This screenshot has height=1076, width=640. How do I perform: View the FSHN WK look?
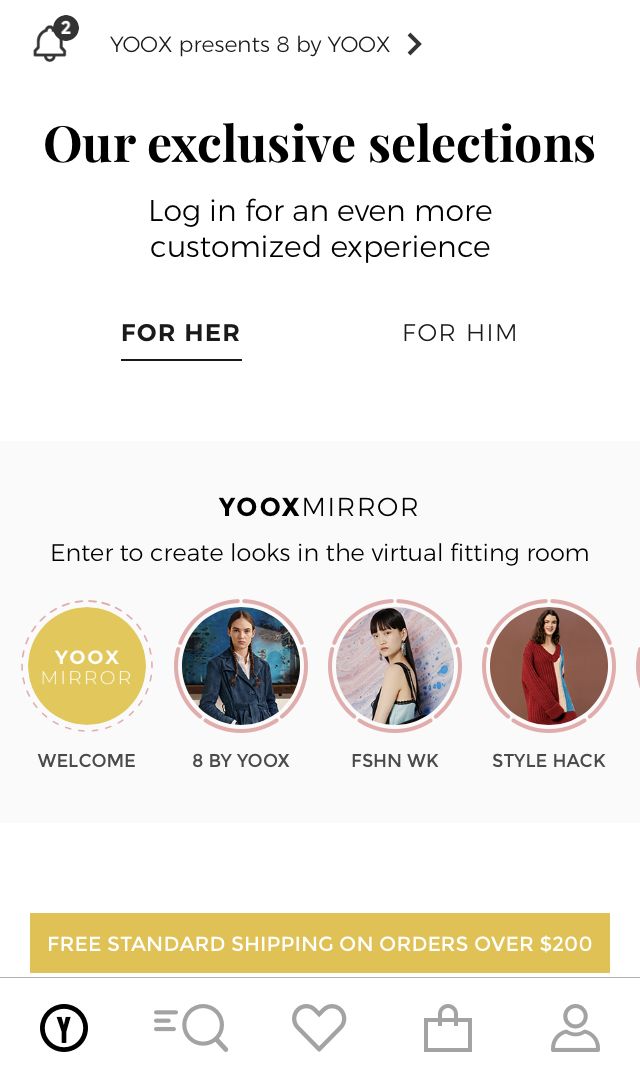tap(395, 666)
